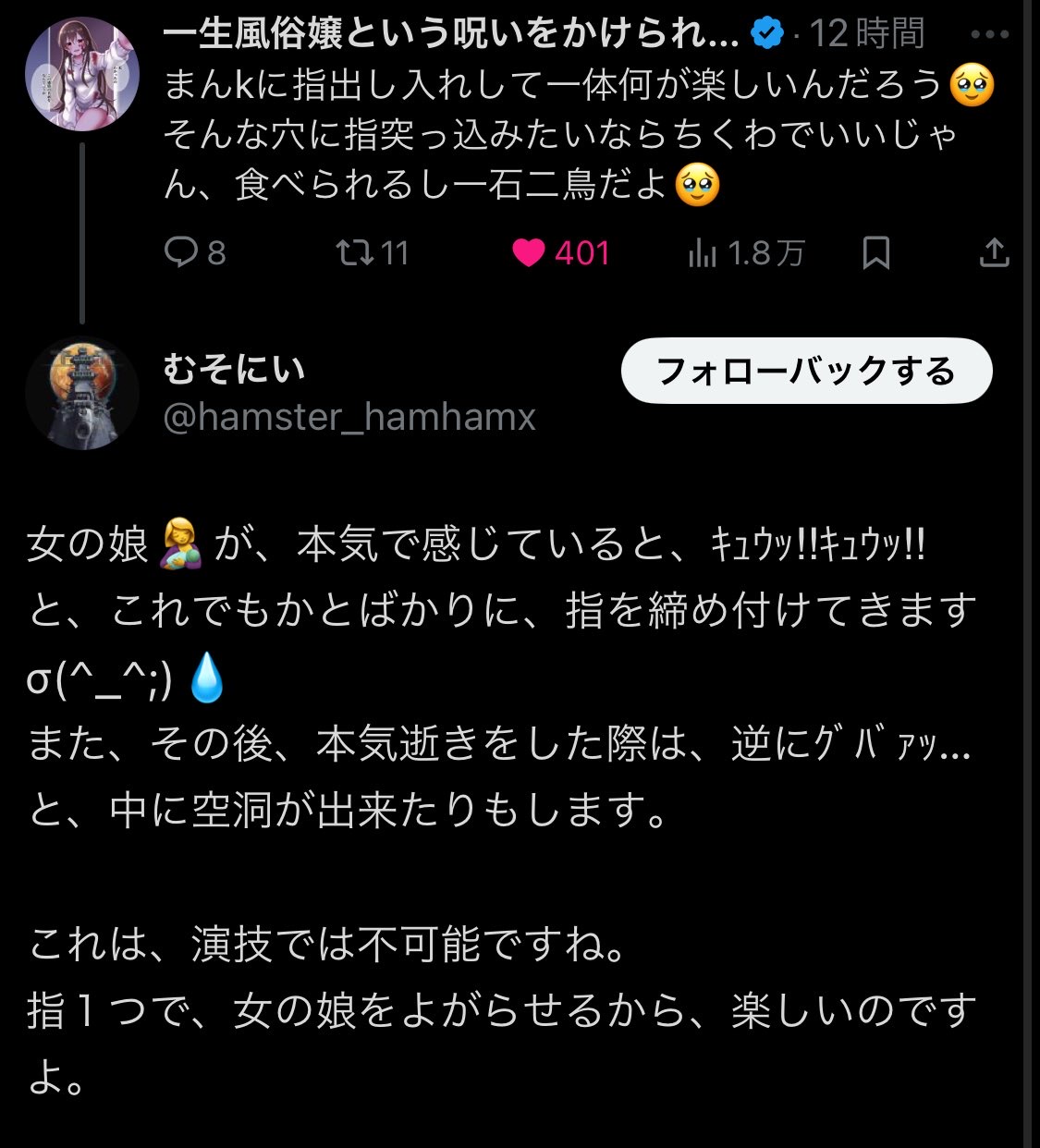Reply to the parent tweet

pos(179,252)
